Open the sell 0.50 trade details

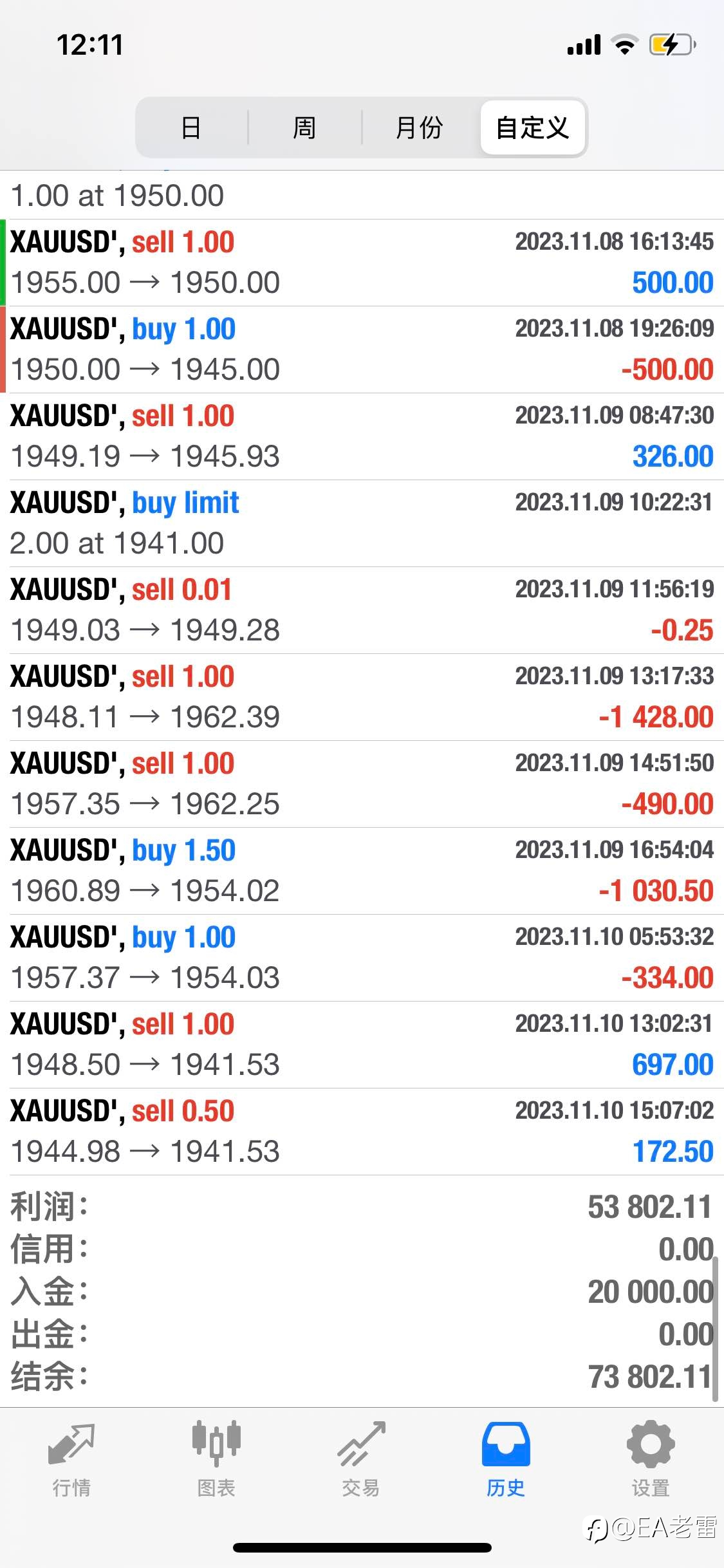[362, 1132]
